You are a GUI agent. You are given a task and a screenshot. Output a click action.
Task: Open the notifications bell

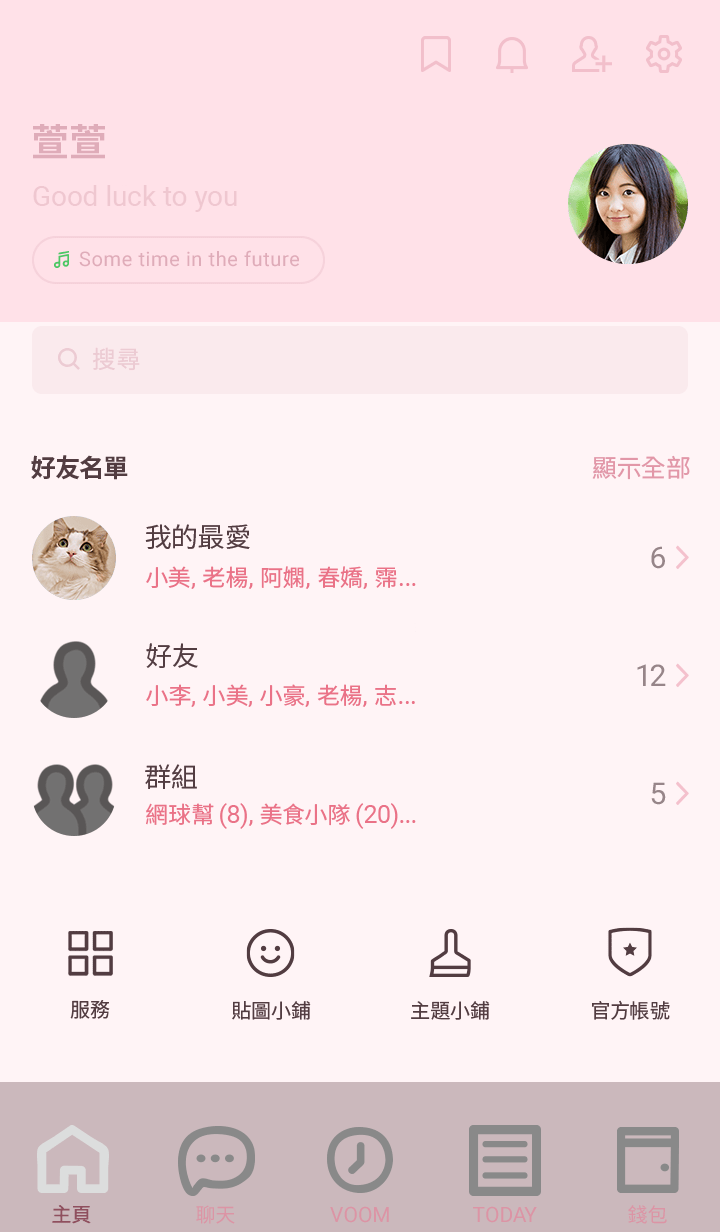click(512, 55)
